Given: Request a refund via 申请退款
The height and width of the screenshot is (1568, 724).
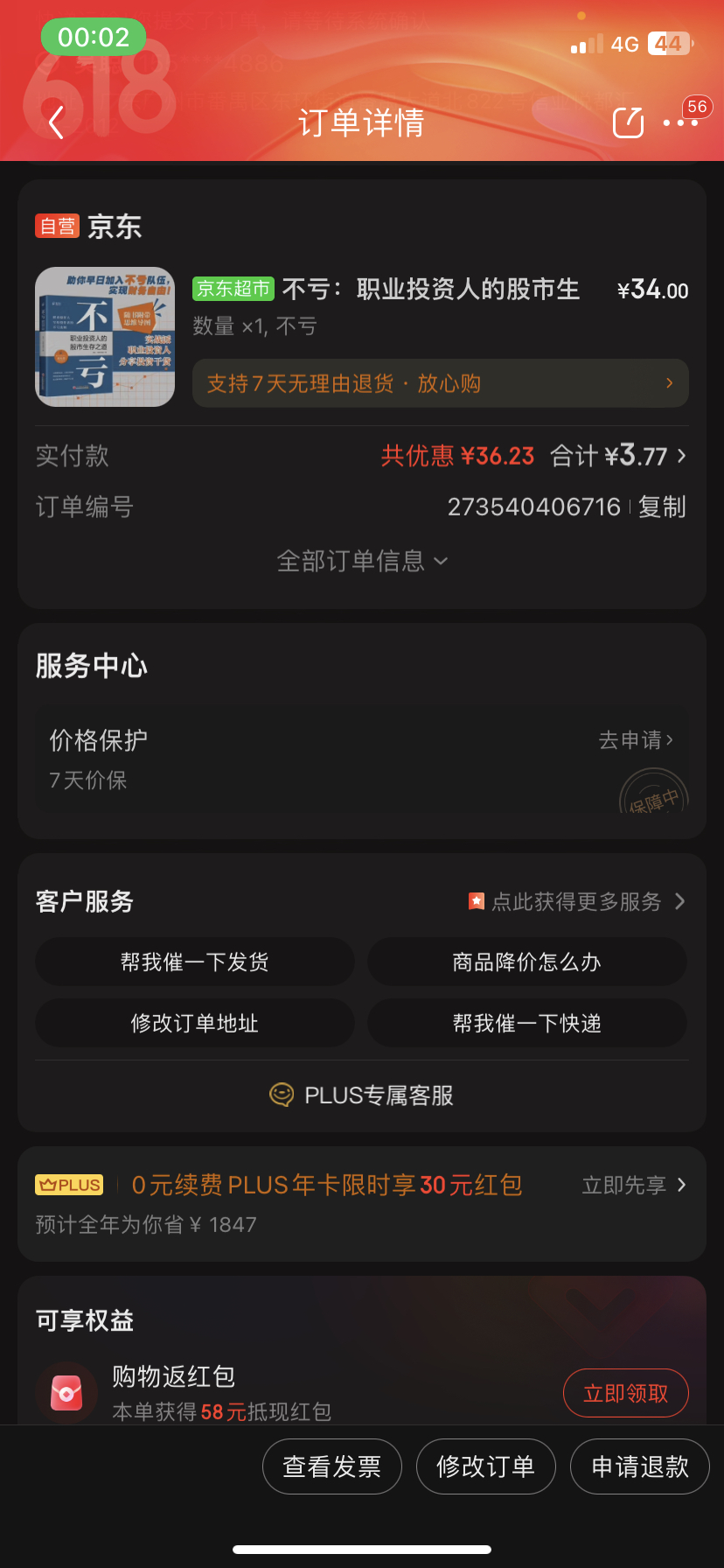Looking at the screenshot, I should pyautogui.click(x=640, y=1466).
